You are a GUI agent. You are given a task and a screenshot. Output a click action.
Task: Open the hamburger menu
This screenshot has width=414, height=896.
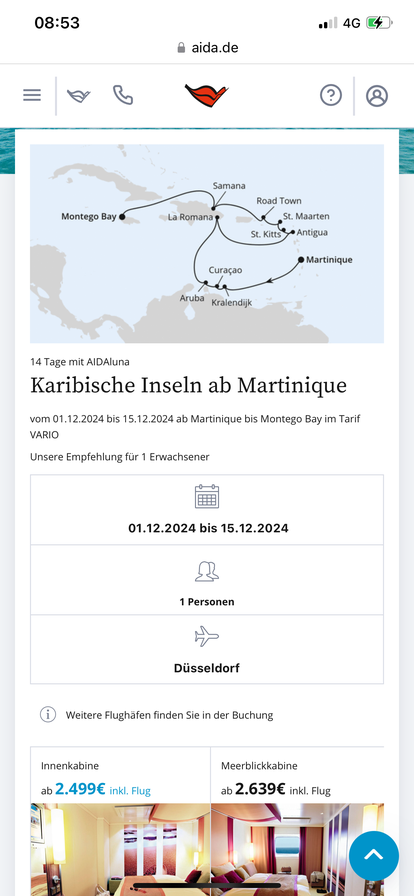click(x=32, y=95)
